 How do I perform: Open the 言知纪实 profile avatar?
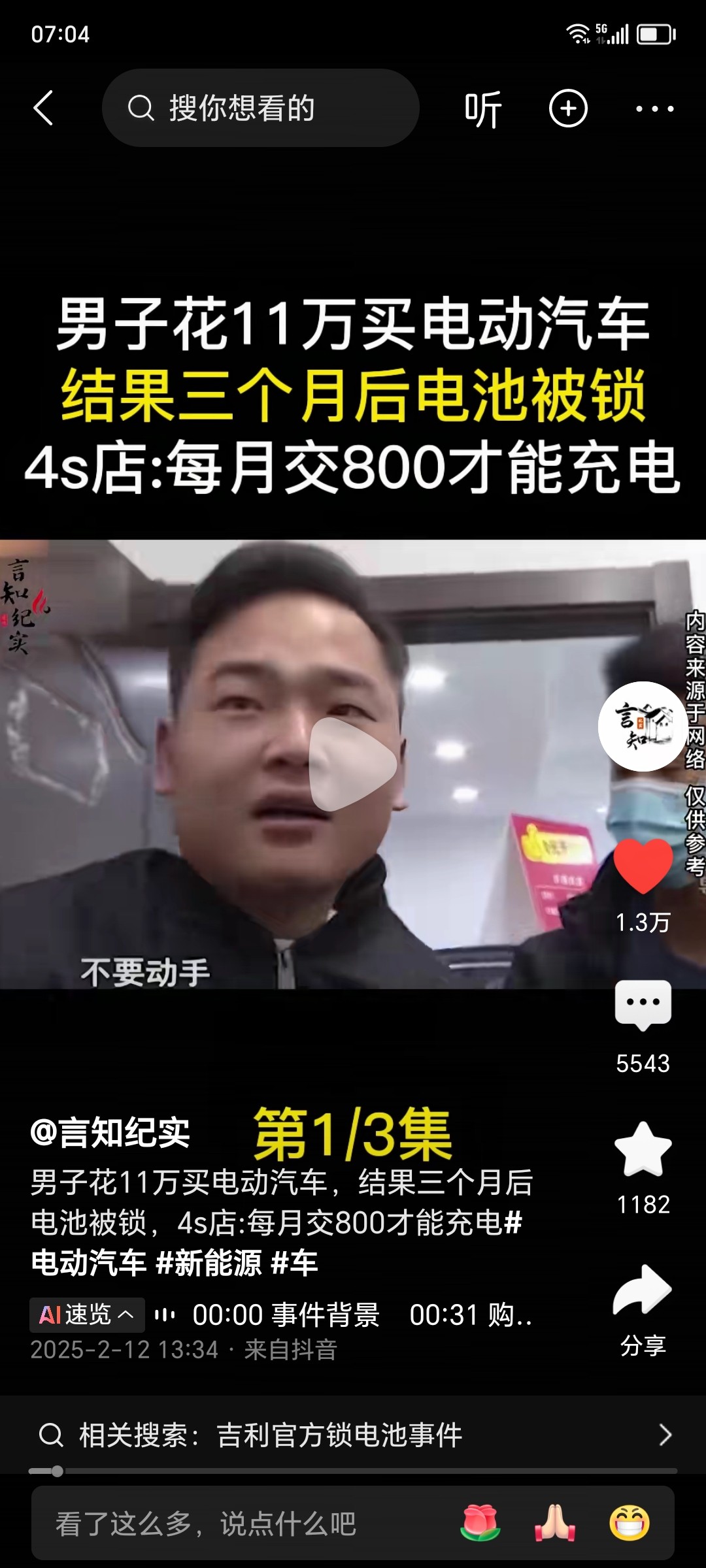point(643,726)
